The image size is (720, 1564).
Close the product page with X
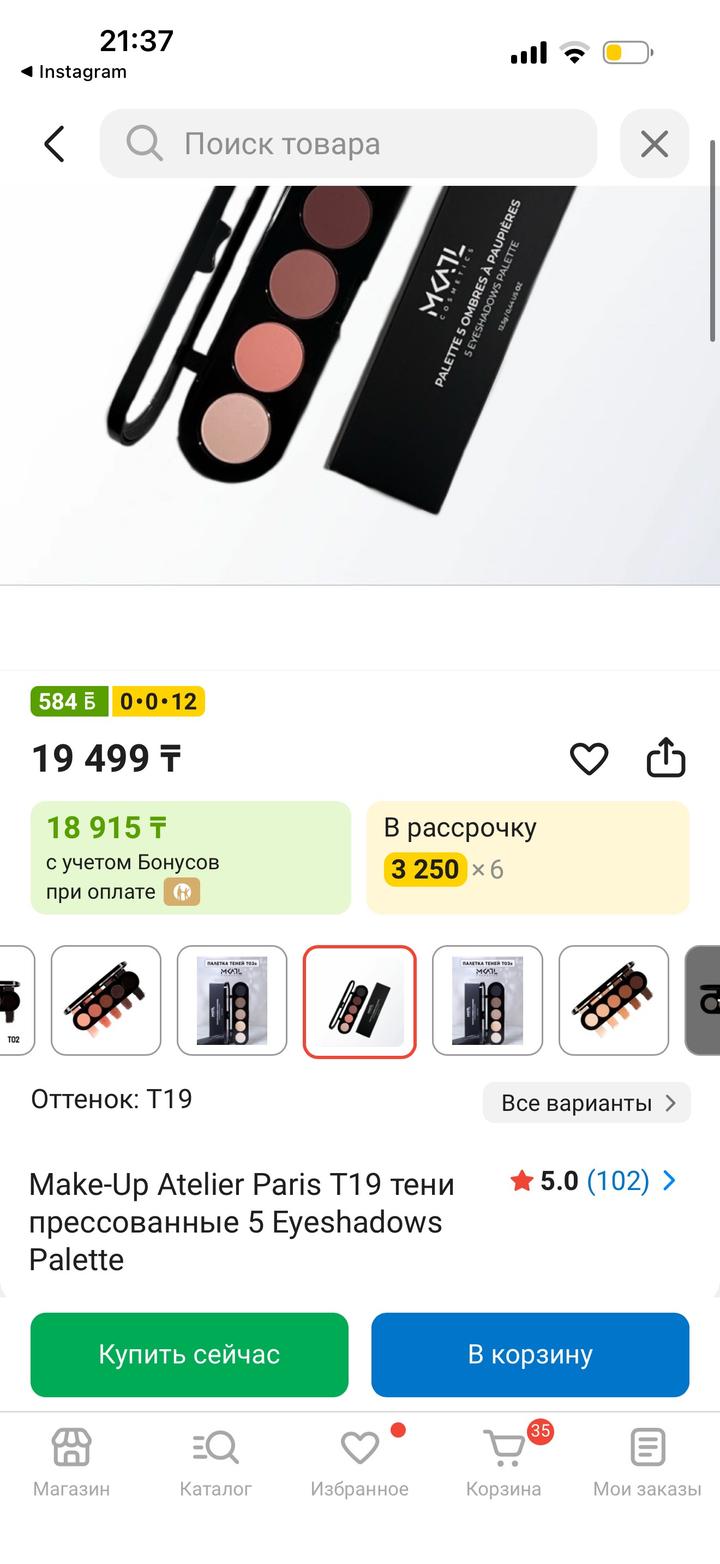tap(654, 144)
